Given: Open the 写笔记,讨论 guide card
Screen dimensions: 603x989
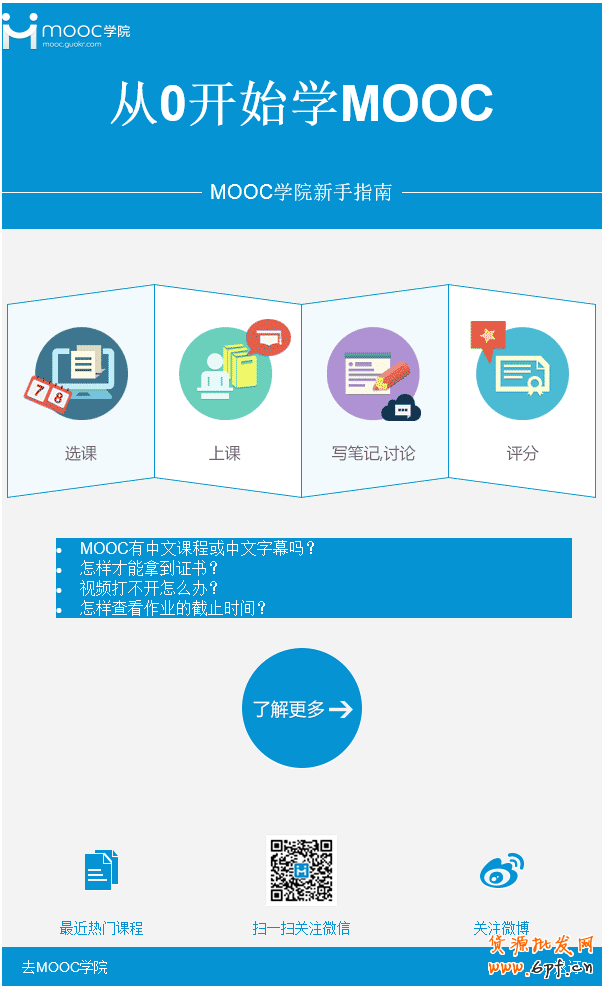Looking at the screenshot, I should click(374, 390).
